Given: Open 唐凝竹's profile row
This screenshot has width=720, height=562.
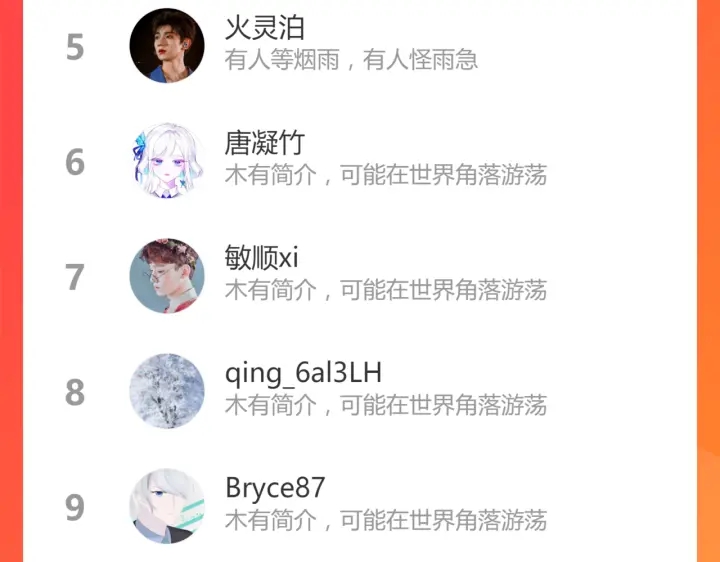Looking at the screenshot, I should tap(265, 143).
